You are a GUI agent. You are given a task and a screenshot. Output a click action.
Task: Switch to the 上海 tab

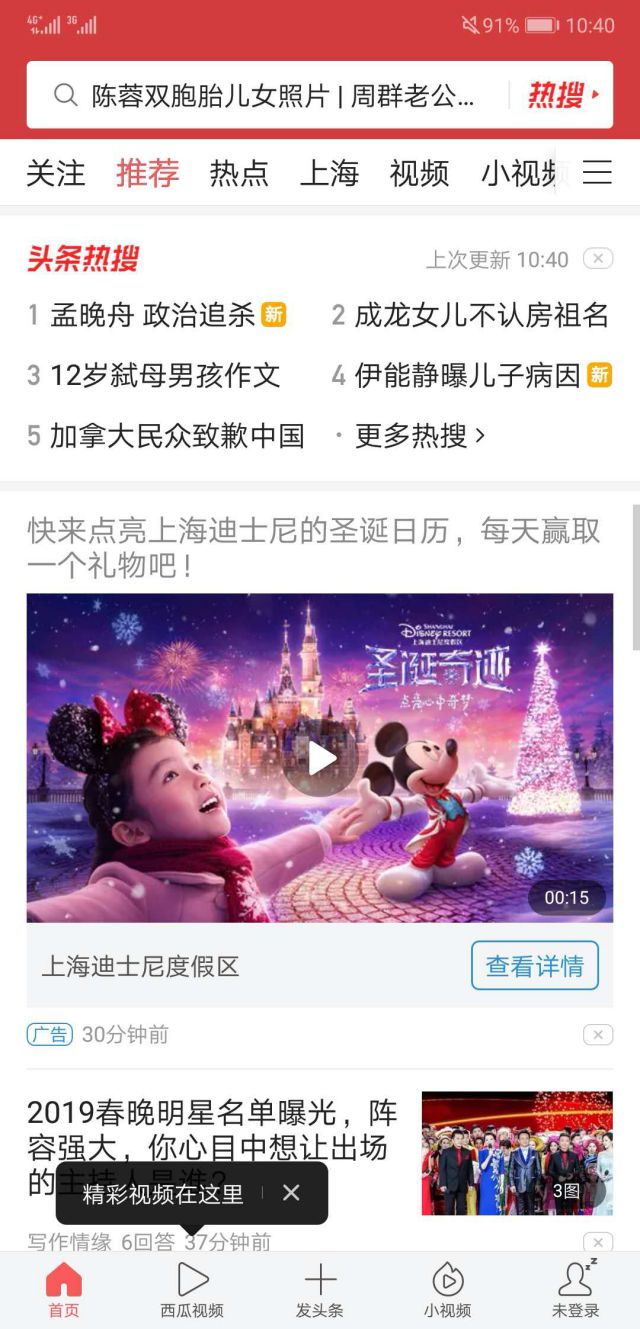[329, 173]
